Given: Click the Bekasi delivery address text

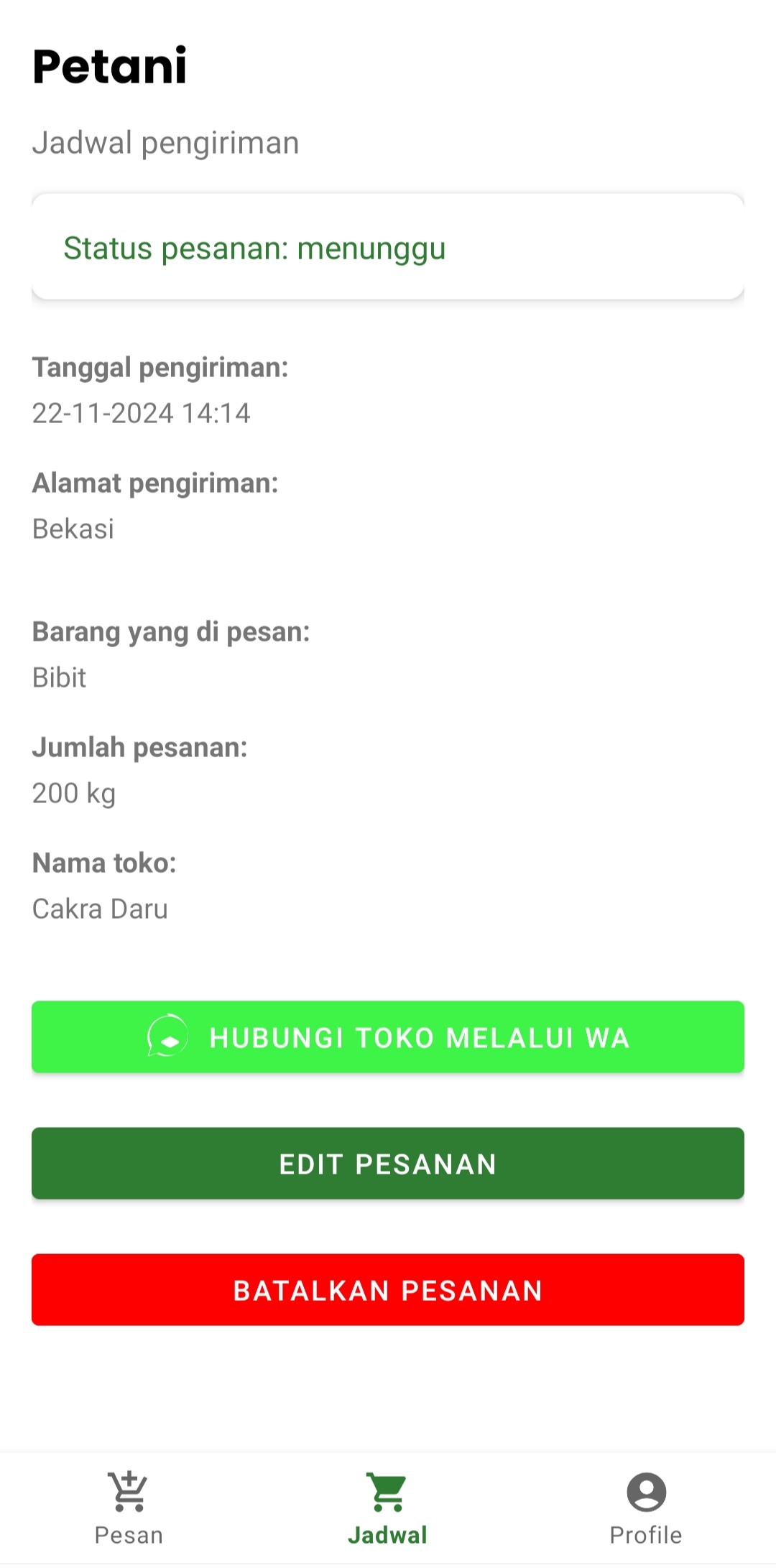Looking at the screenshot, I should coord(74,529).
